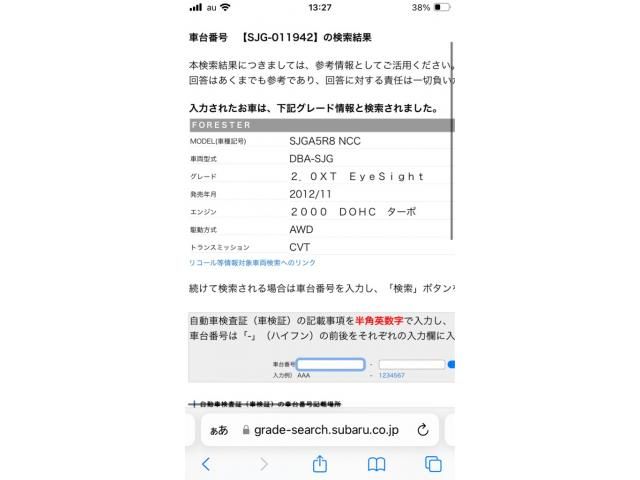
Task: Focus the first chassis number prefix field
Action: coord(329,364)
